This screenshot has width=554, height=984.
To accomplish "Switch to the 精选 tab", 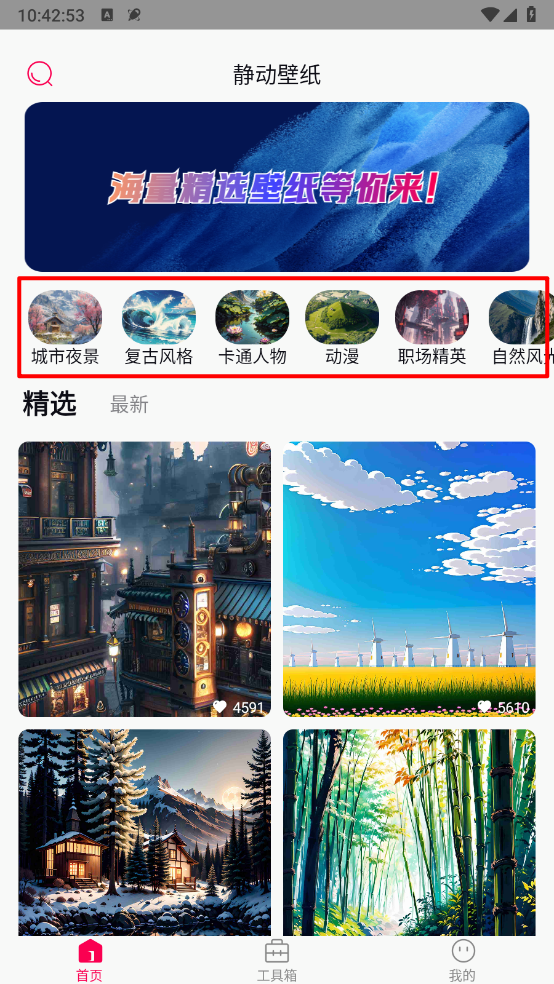I will tap(50, 404).
